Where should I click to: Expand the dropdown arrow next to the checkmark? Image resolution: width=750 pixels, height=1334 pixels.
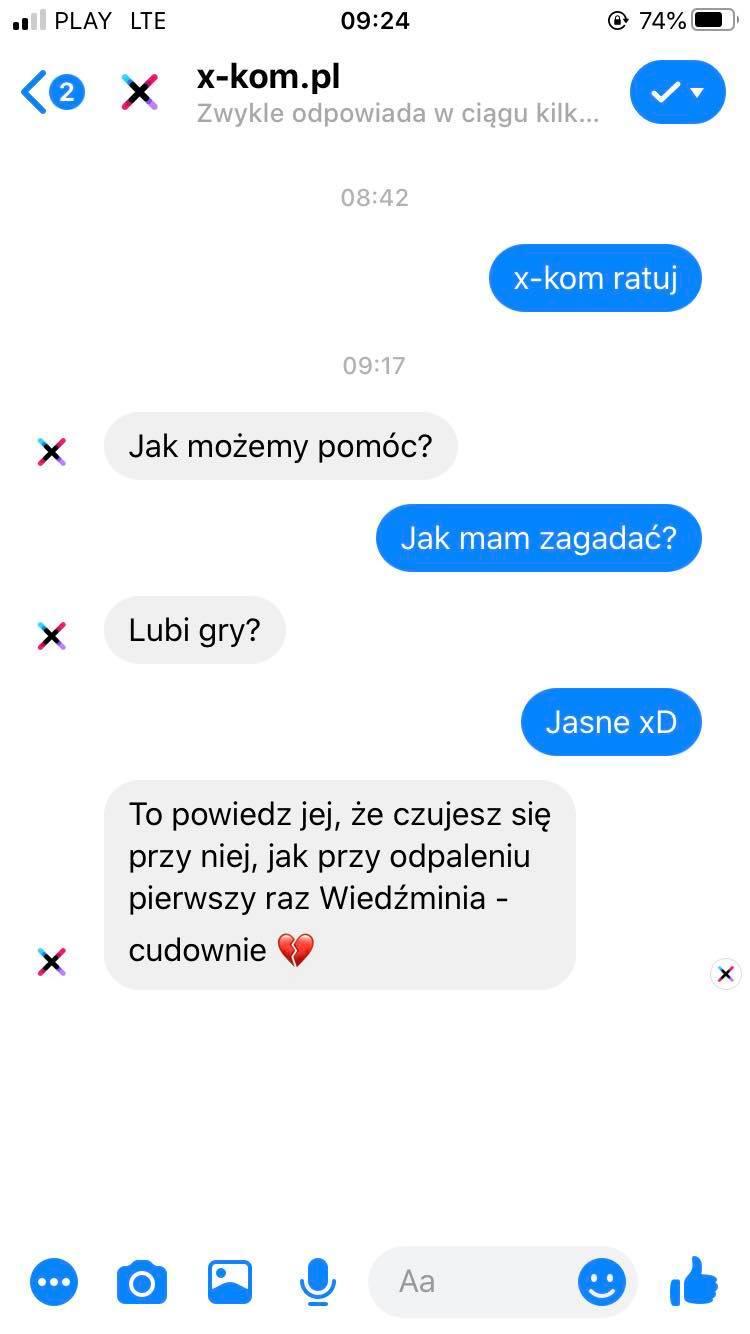[700, 92]
